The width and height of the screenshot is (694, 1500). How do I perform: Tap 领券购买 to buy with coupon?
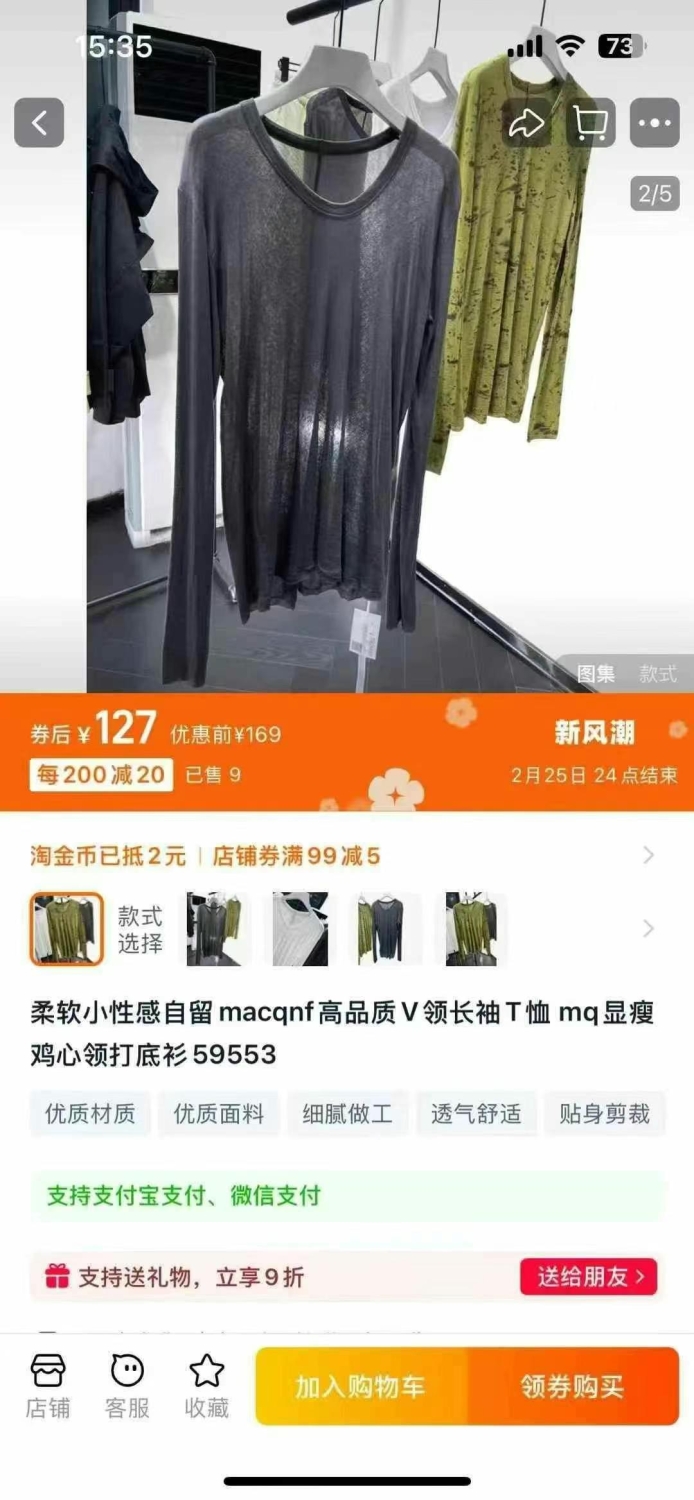point(574,1386)
